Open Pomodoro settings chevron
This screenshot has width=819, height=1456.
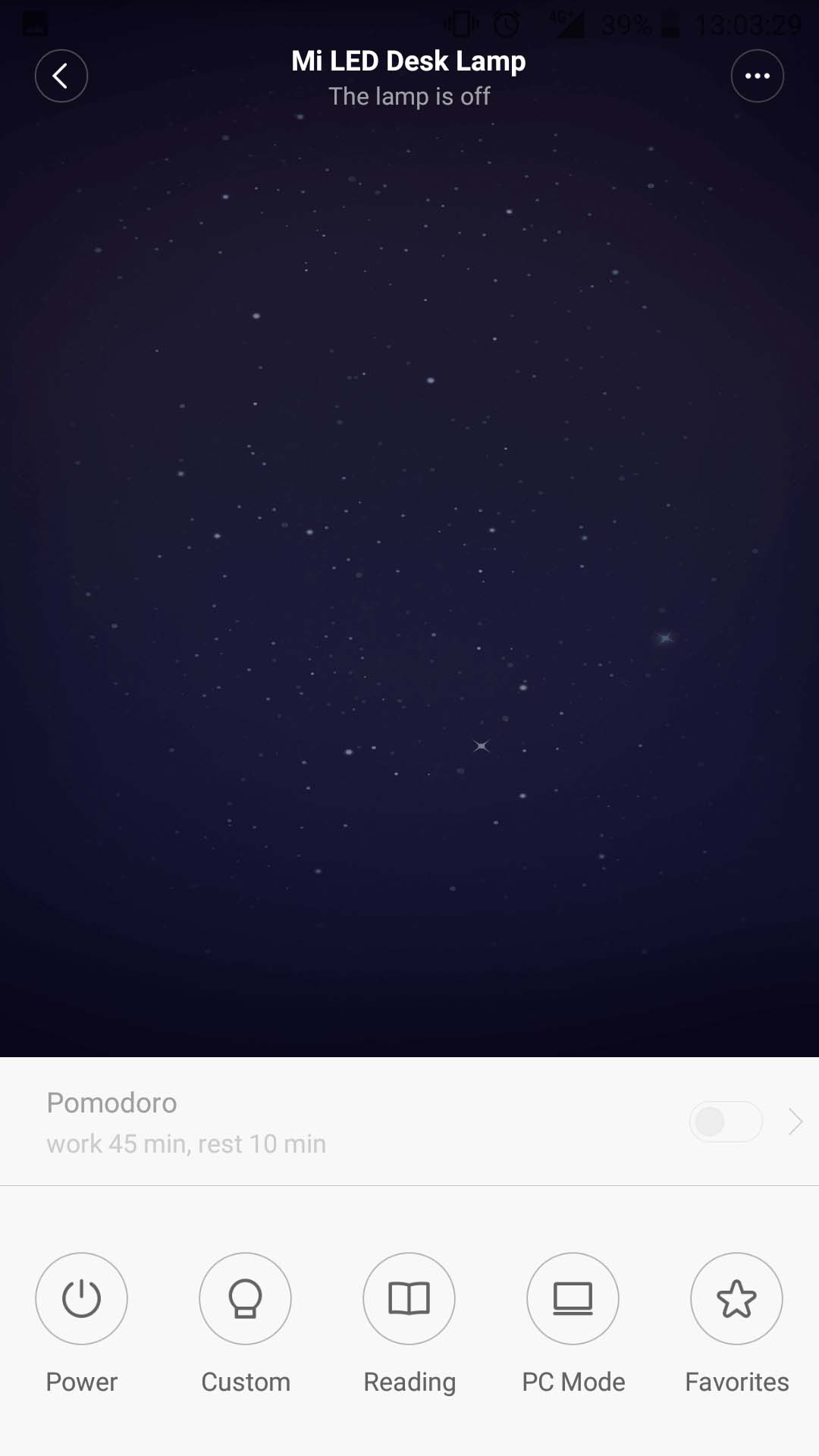(x=795, y=1122)
